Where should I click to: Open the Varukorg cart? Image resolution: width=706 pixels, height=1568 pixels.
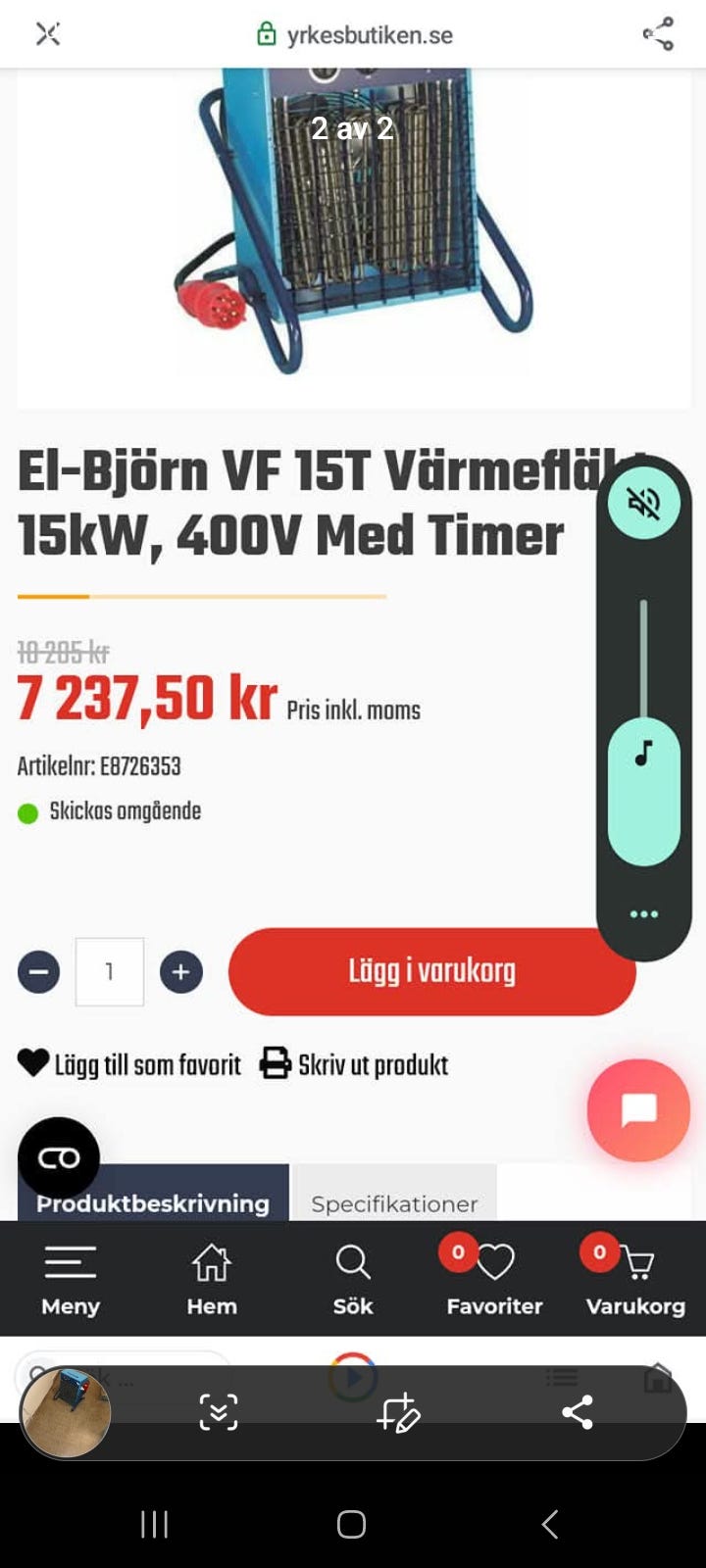(635, 1279)
